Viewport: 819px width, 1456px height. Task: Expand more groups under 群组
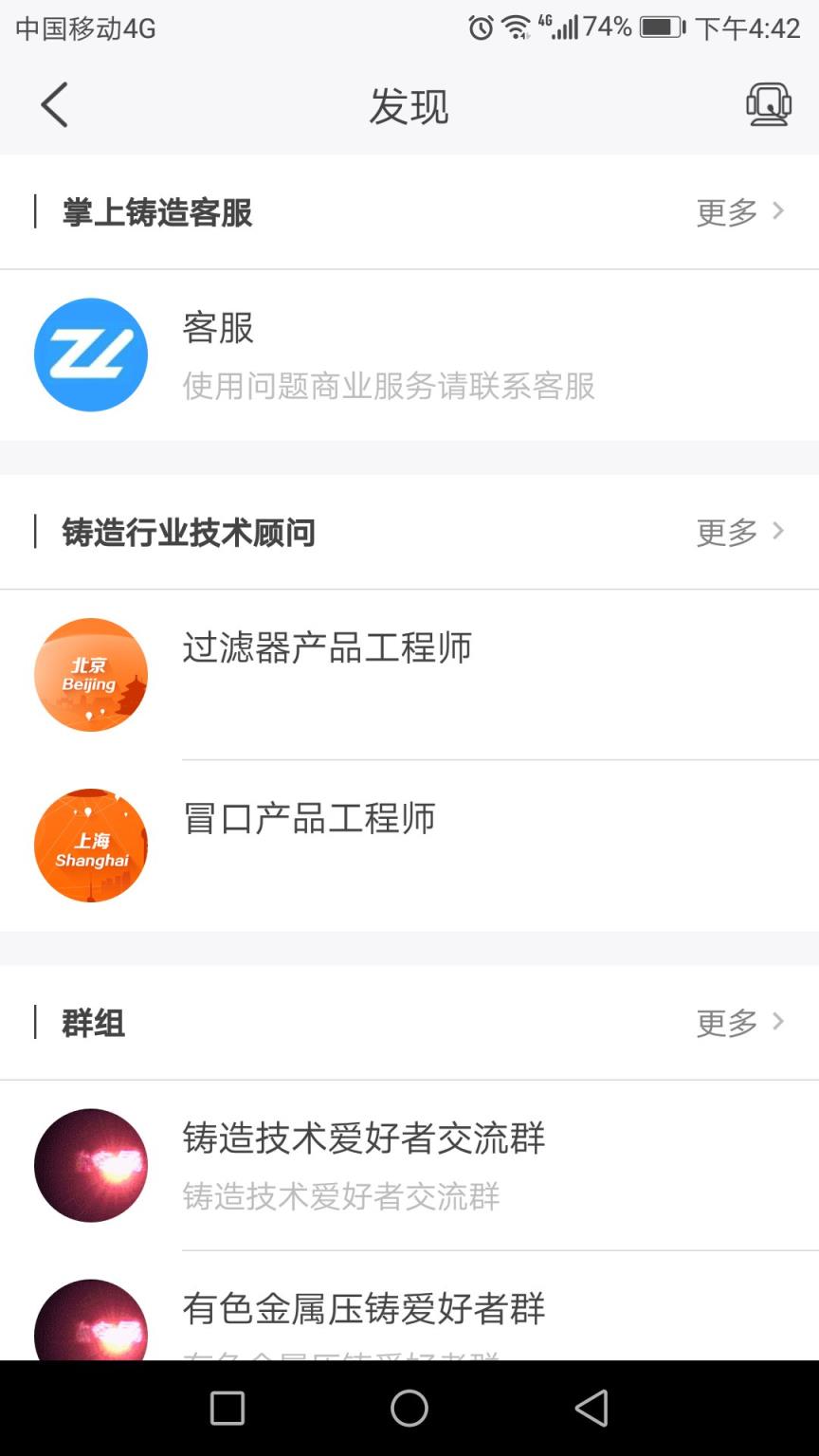(x=748, y=1022)
